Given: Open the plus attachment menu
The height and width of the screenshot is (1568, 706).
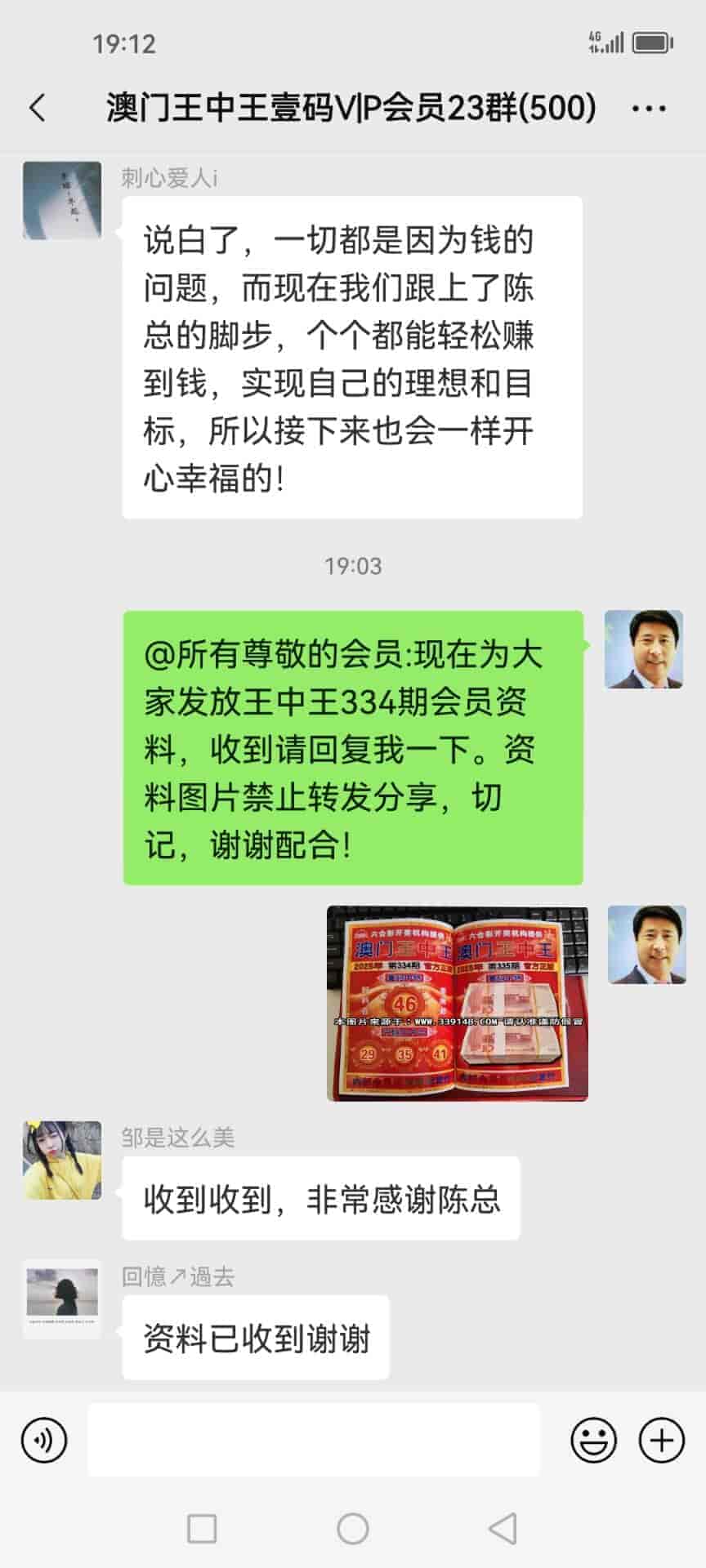Looking at the screenshot, I should 661,1440.
